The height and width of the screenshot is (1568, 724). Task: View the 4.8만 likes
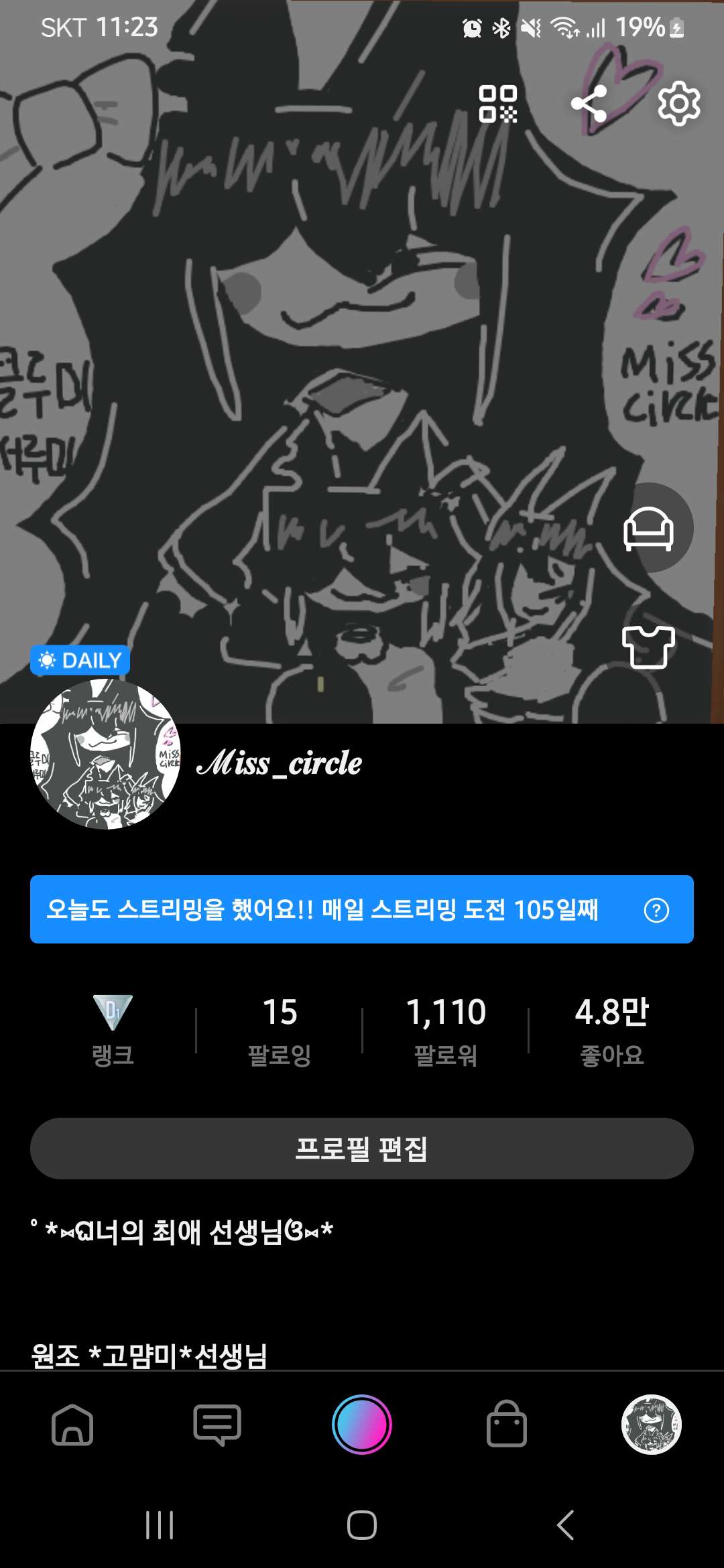coord(611,1029)
